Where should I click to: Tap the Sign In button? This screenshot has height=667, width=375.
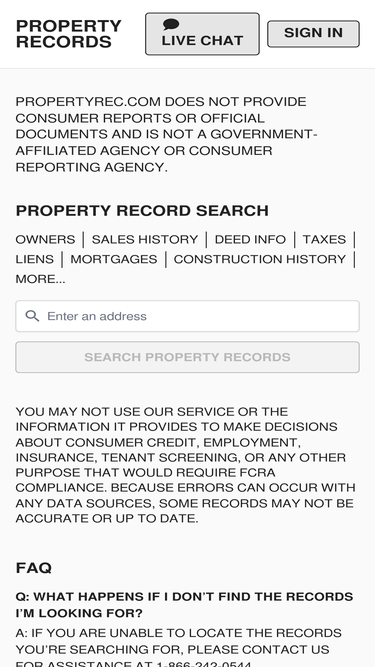pos(313,34)
